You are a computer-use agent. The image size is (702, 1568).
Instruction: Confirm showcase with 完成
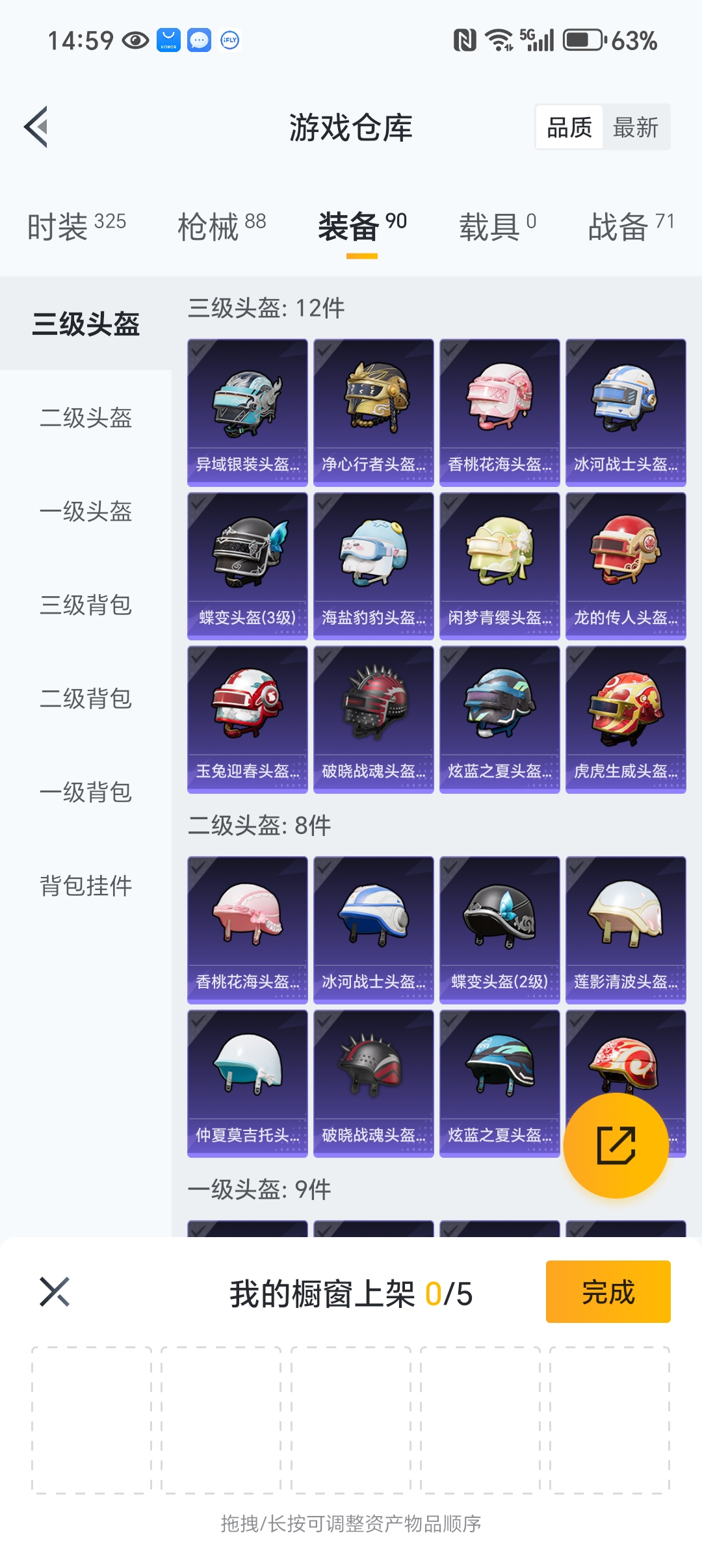tap(608, 1292)
